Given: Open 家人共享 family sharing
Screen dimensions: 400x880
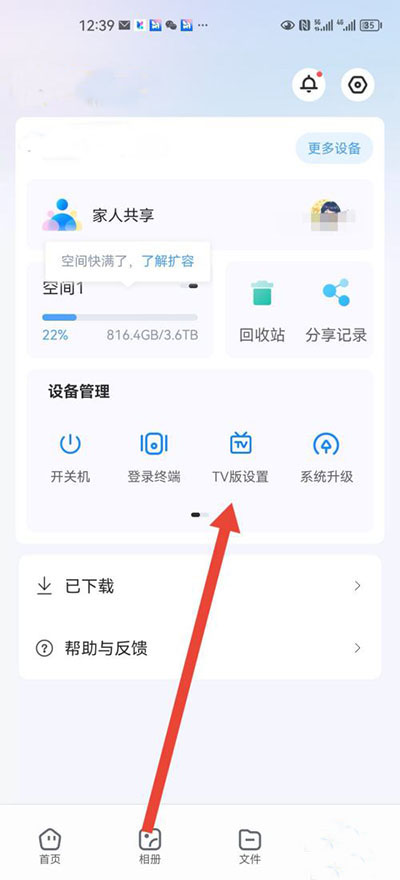Looking at the screenshot, I should pyautogui.click(x=200, y=215).
